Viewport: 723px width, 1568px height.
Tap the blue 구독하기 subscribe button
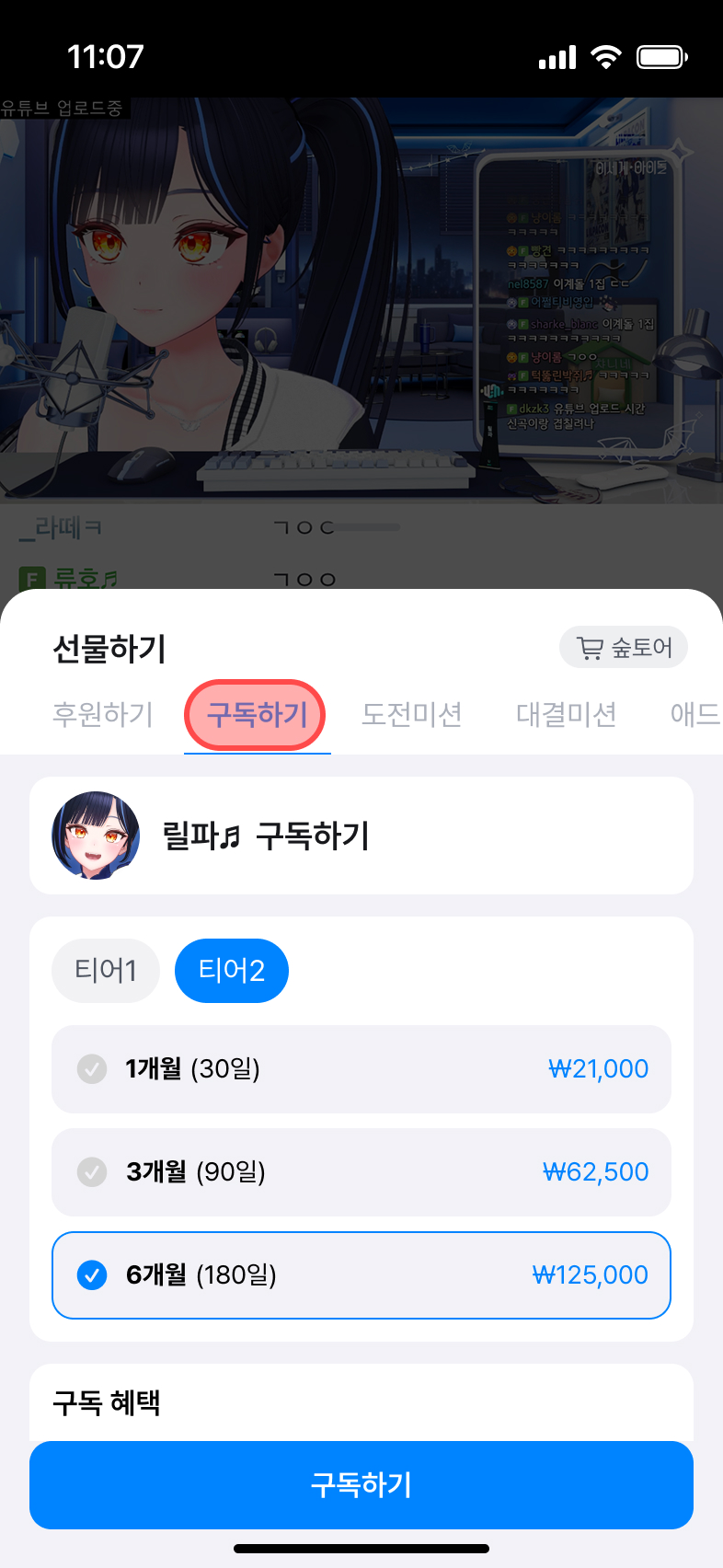pos(361,1484)
